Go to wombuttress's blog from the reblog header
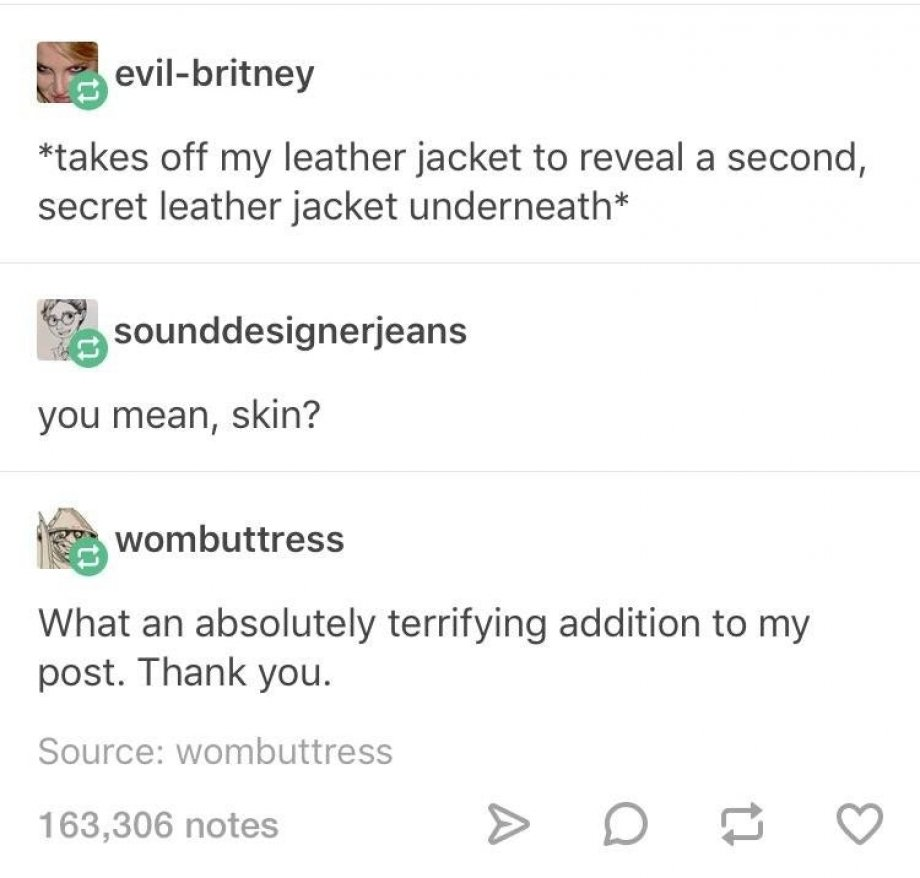 tap(230, 540)
